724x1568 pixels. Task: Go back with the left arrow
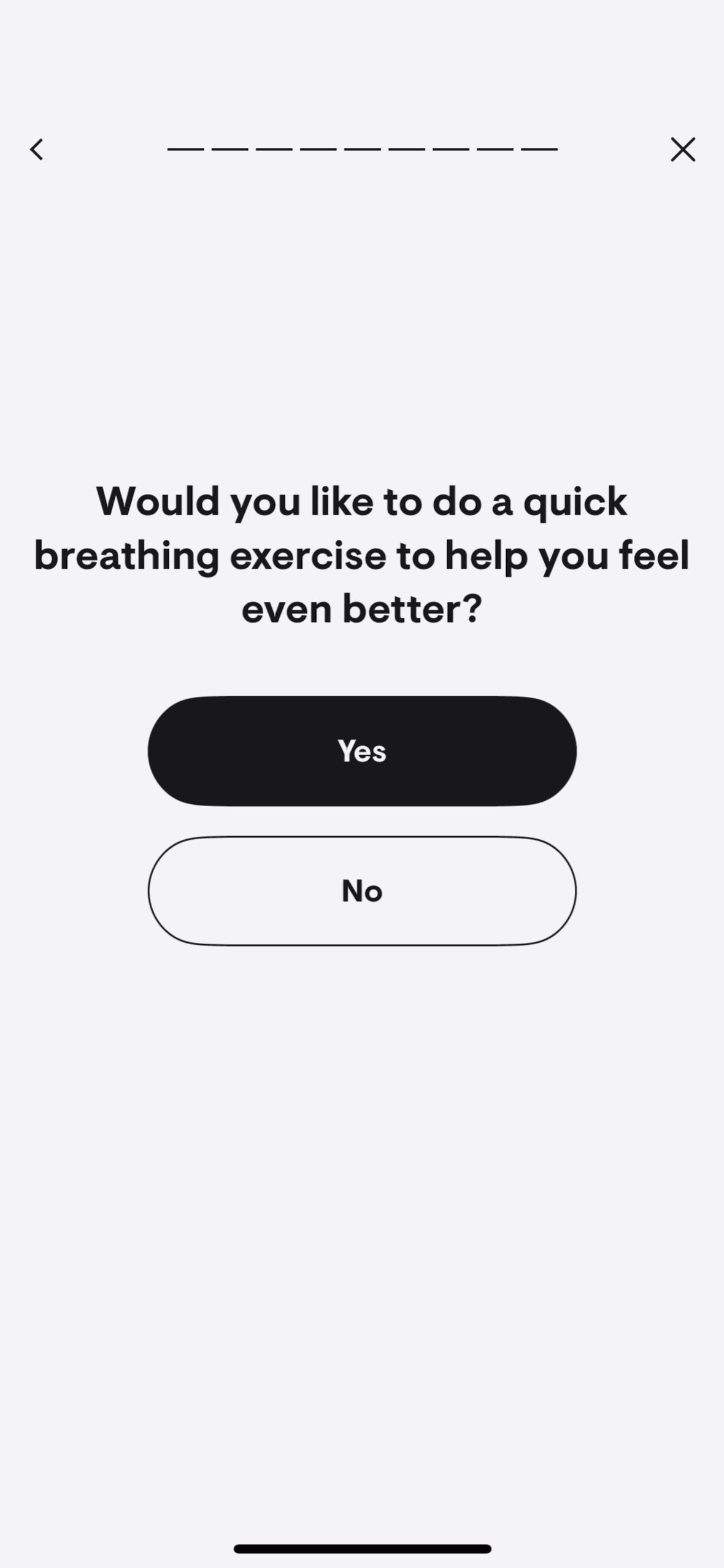(x=37, y=149)
